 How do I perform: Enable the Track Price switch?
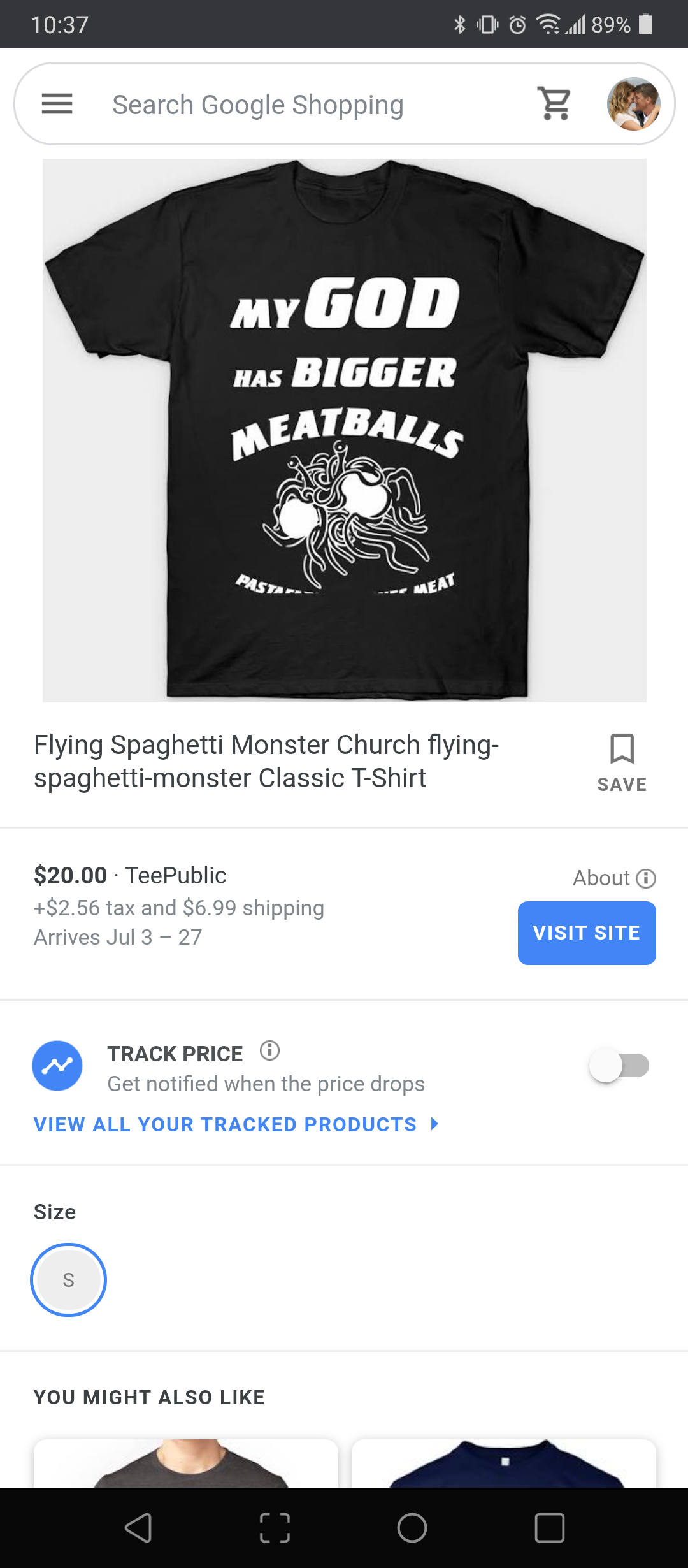[x=619, y=1065]
